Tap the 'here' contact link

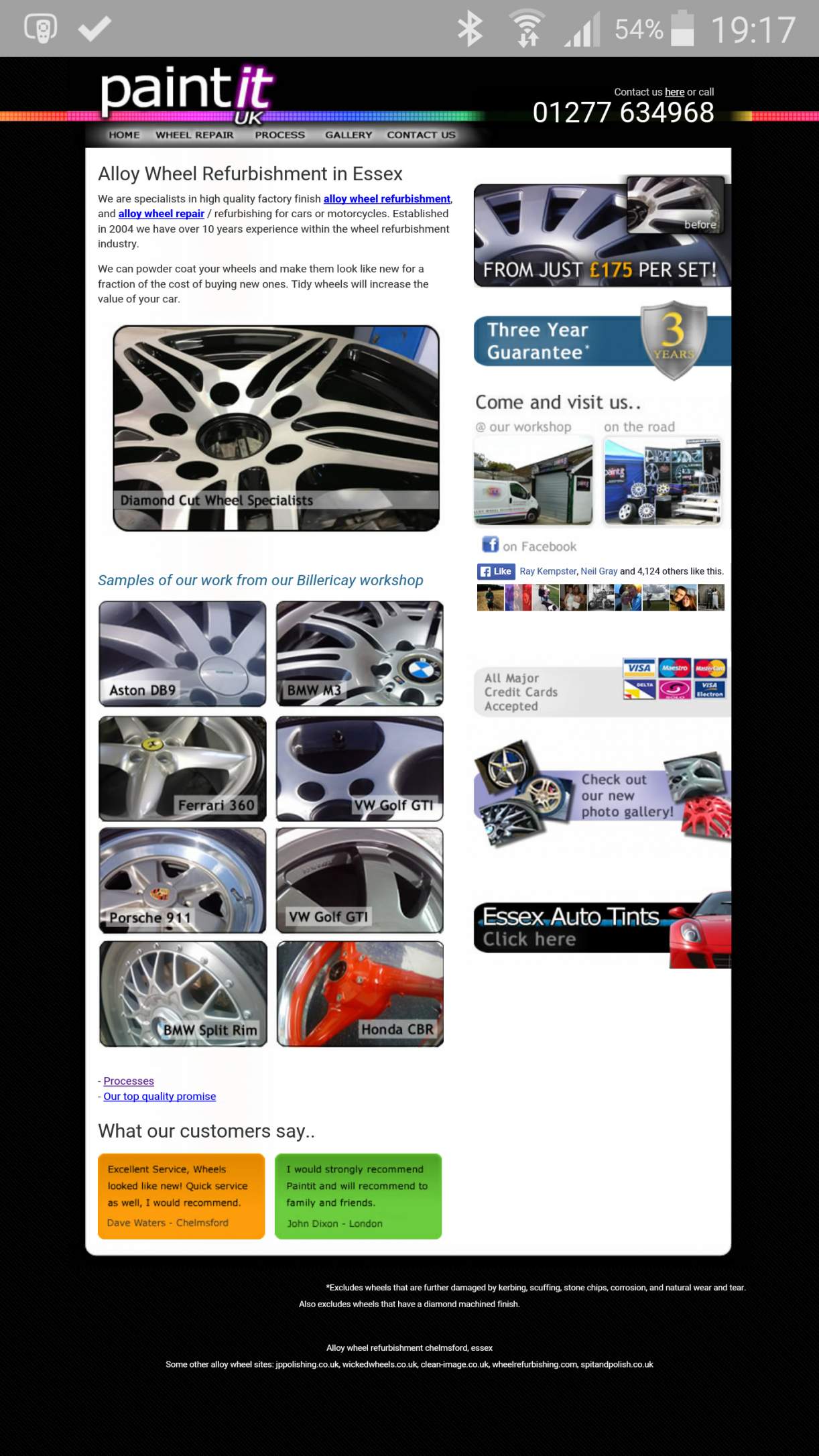click(x=674, y=92)
